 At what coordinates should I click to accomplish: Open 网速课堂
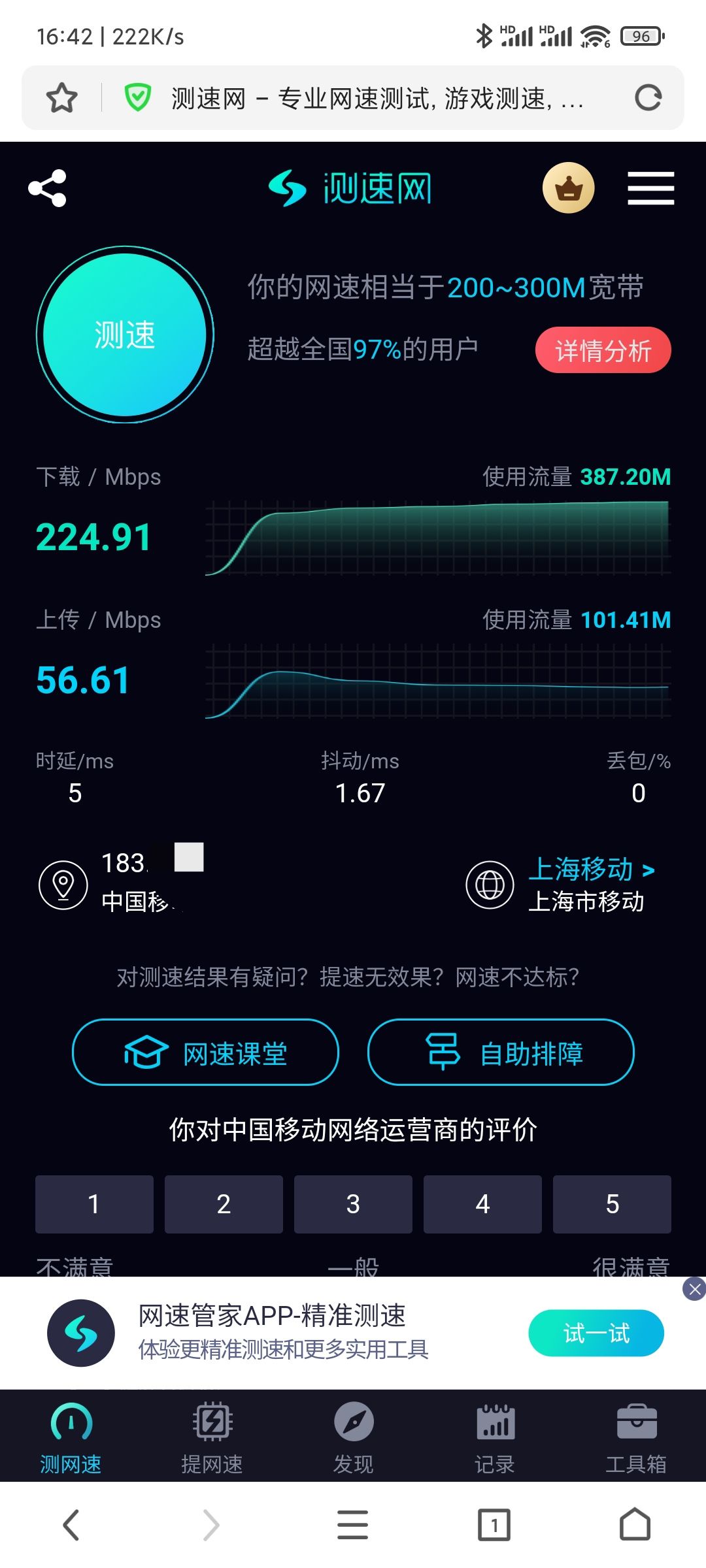205,1053
